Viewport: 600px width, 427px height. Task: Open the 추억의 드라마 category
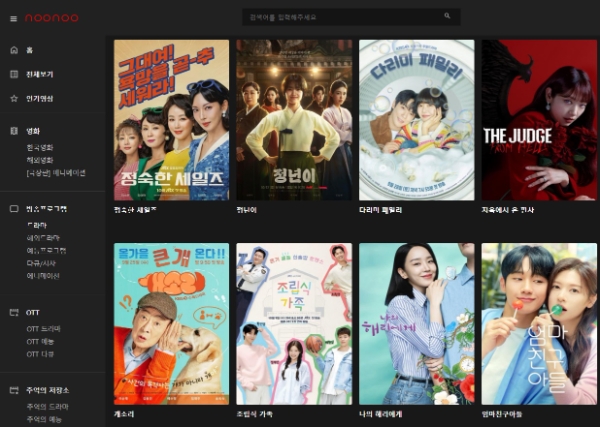tap(44, 406)
